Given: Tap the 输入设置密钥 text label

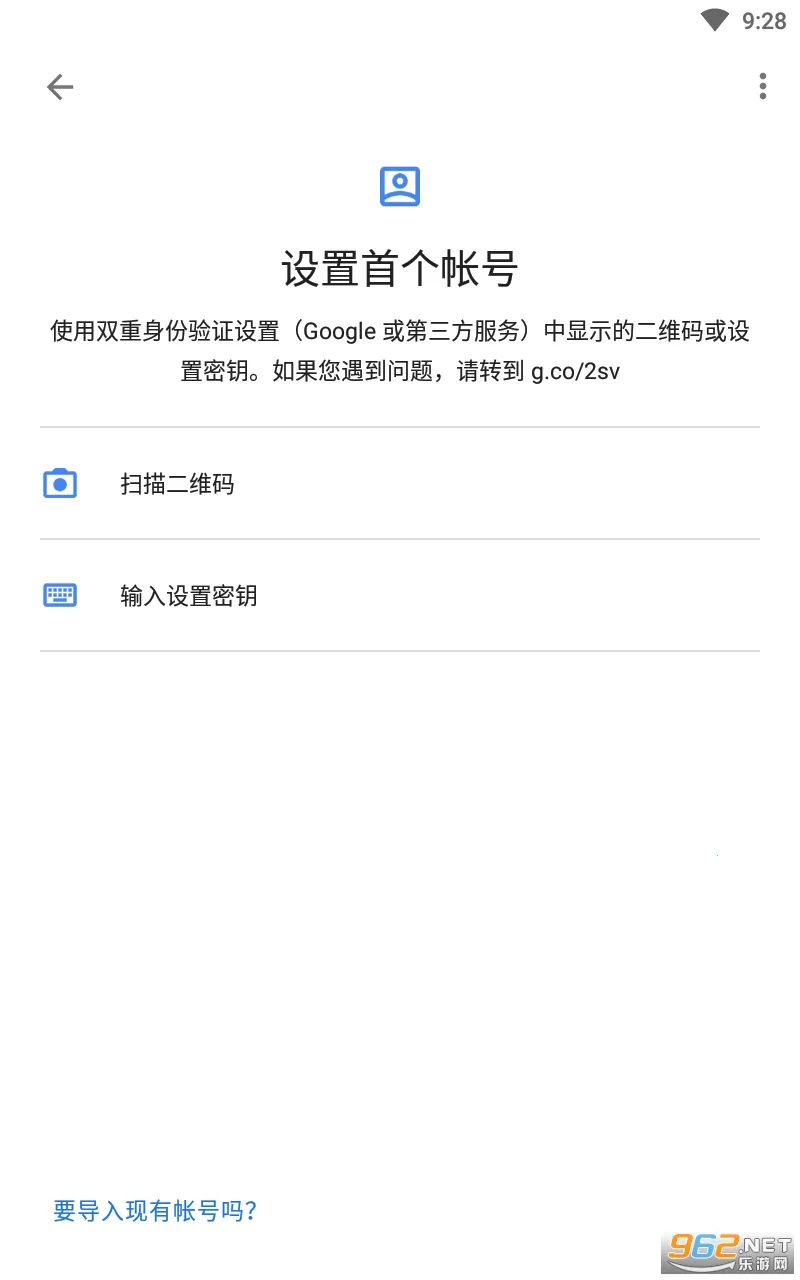Looking at the screenshot, I should coord(188,596).
